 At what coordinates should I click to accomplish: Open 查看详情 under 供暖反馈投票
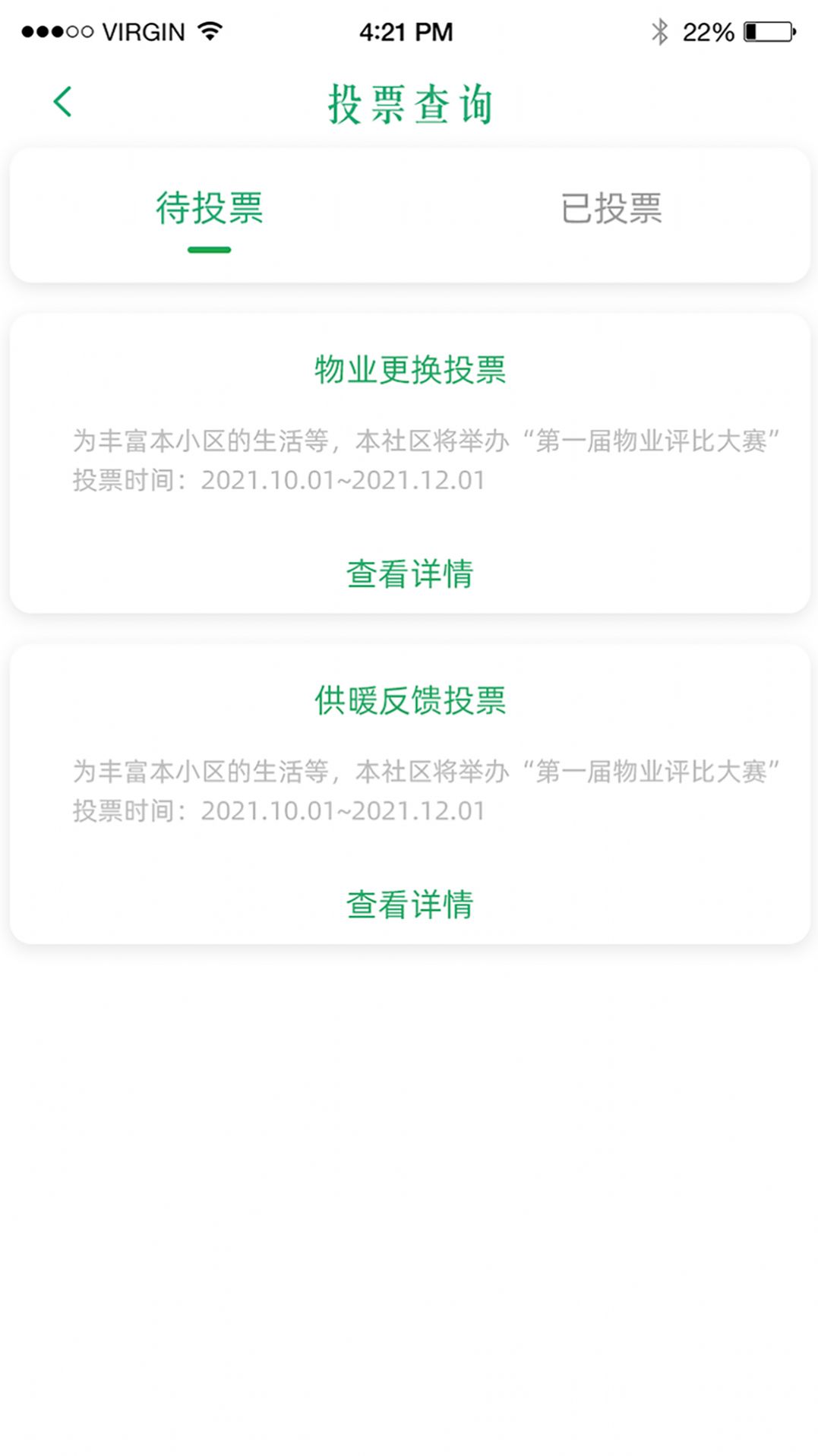[409, 905]
